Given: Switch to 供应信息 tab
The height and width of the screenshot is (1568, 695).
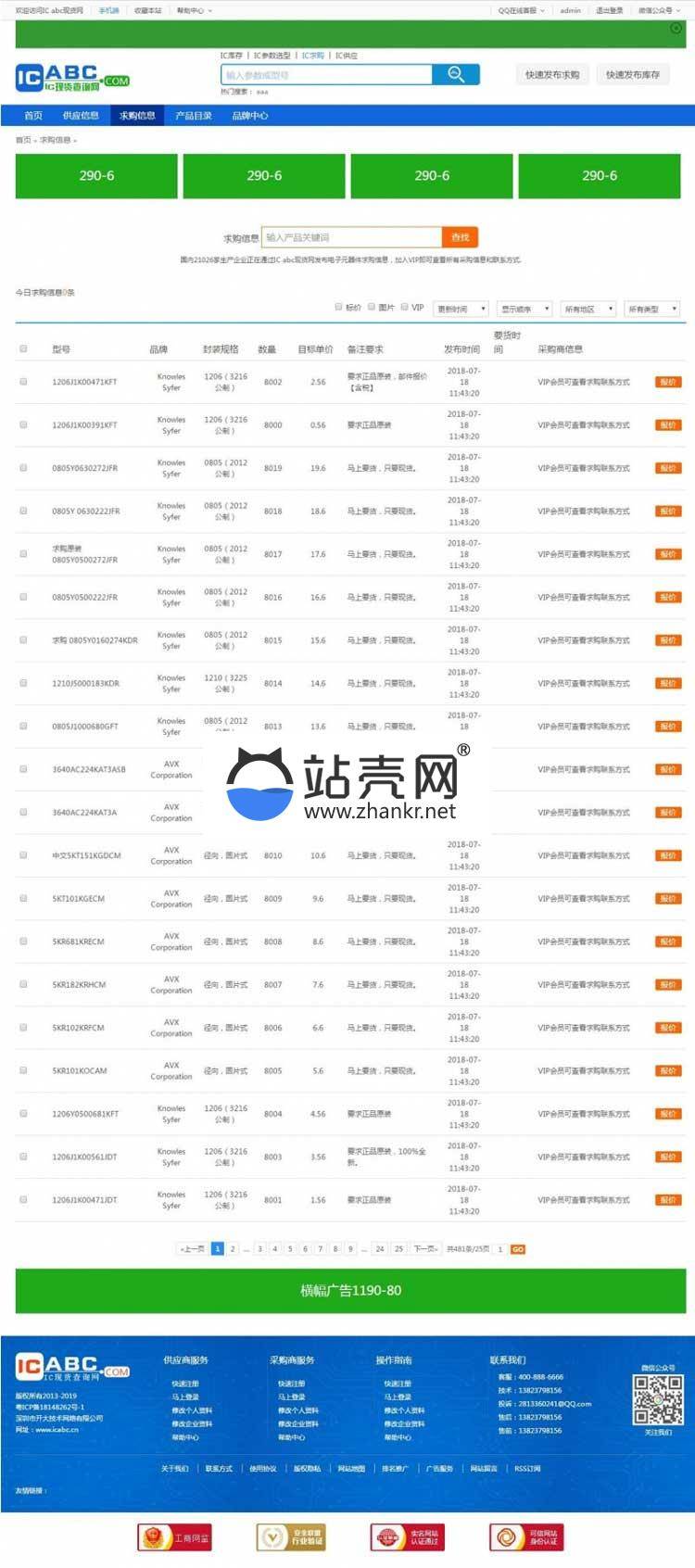Looking at the screenshot, I should pyautogui.click(x=81, y=116).
